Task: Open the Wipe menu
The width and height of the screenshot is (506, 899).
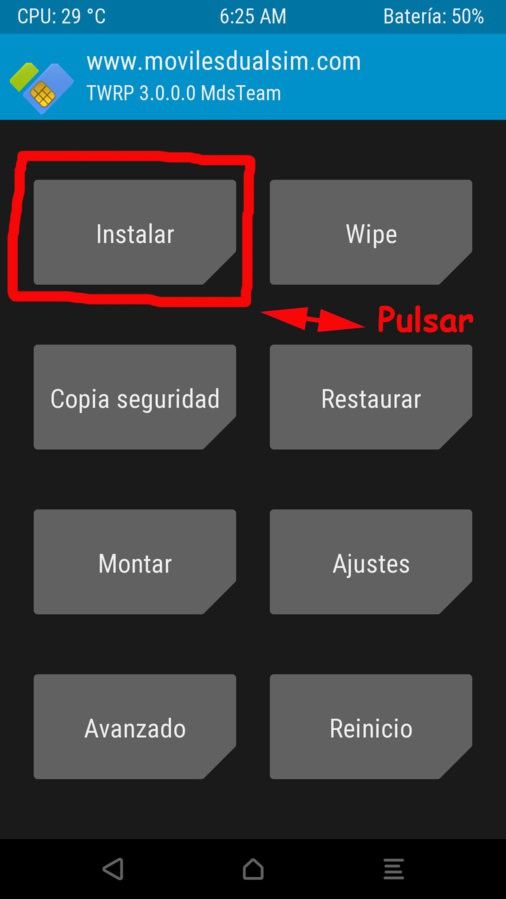Action: tap(371, 232)
